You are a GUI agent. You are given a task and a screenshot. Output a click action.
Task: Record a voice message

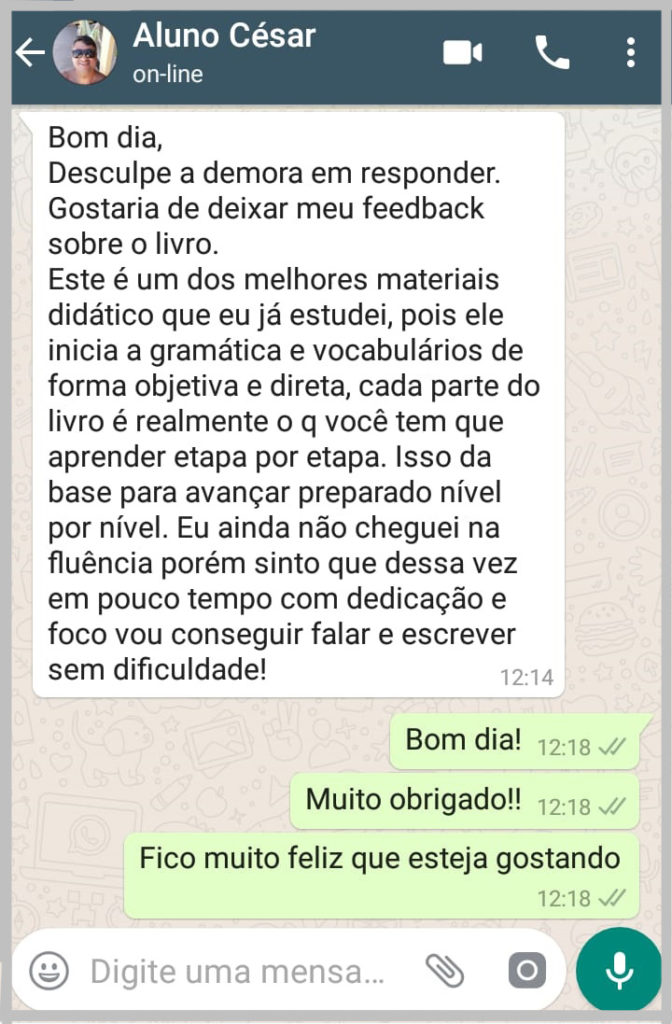point(619,969)
